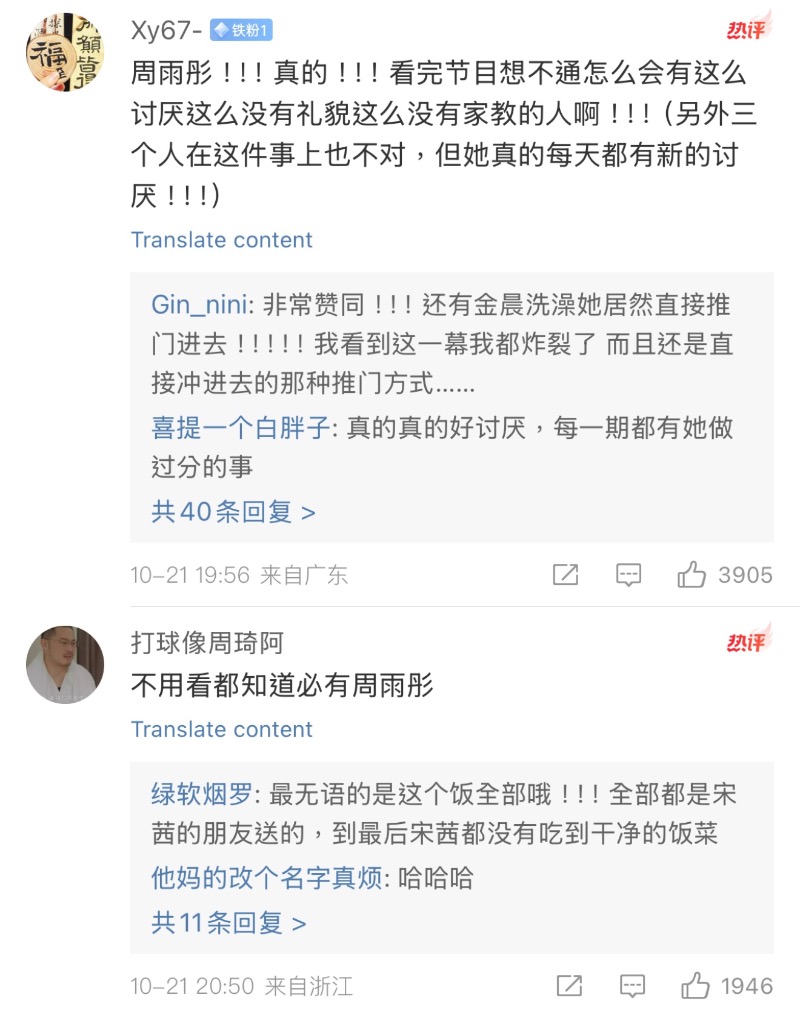This screenshot has width=800, height=1015.
Task: View all 11 replies (共11条回复)
Action: pyautogui.click(x=229, y=922)
